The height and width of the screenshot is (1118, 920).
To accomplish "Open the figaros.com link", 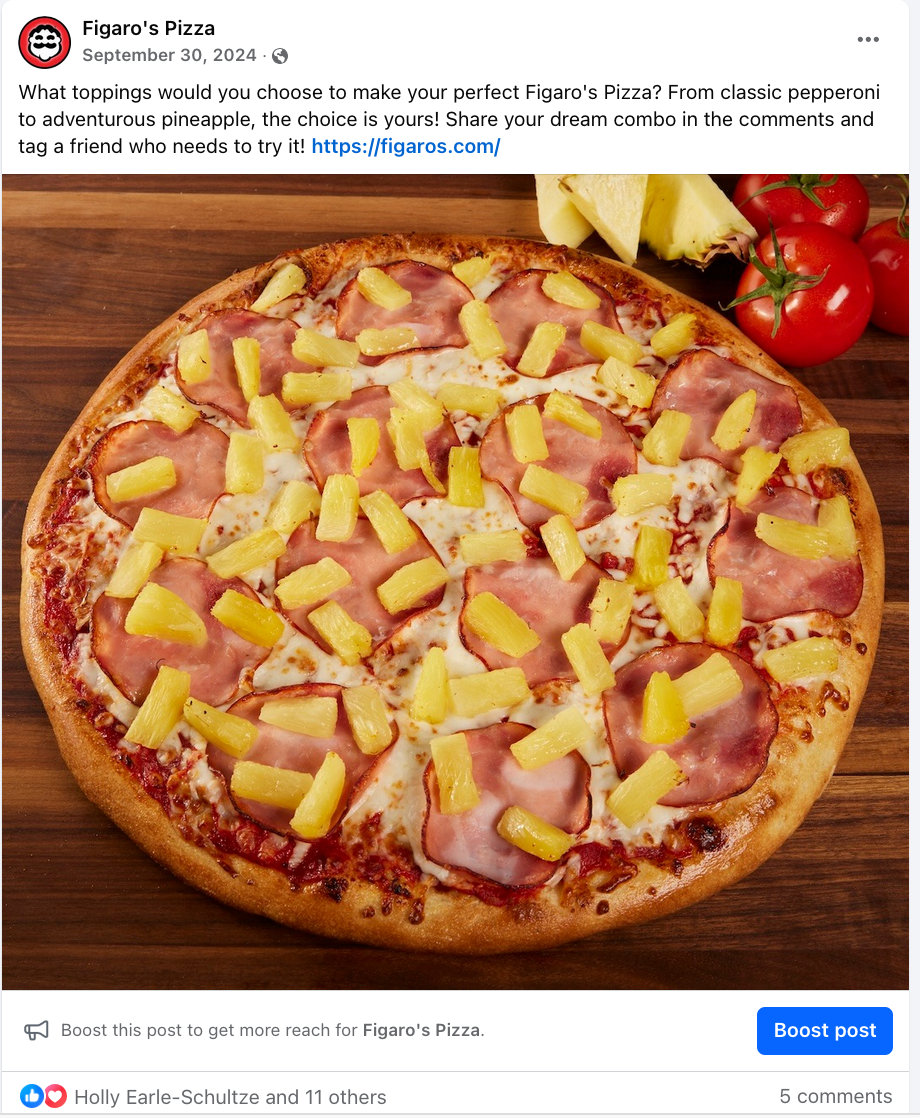I will click(x=405, y=147).
